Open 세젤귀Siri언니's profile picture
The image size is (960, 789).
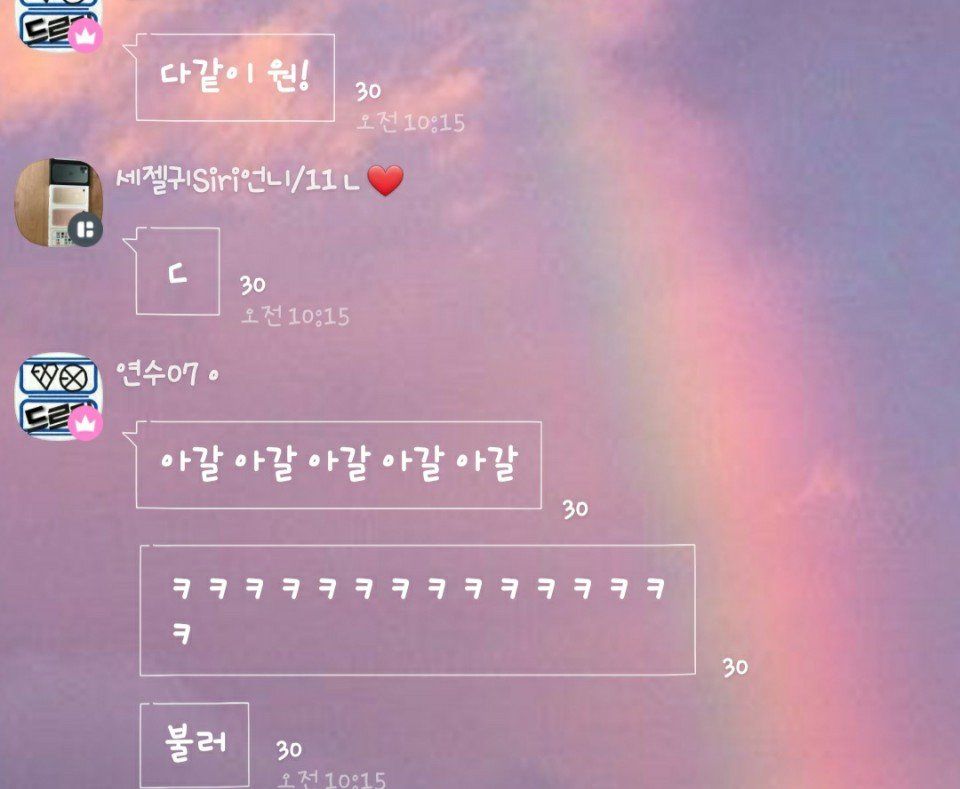pyautogui.click(x=55, y=200)
